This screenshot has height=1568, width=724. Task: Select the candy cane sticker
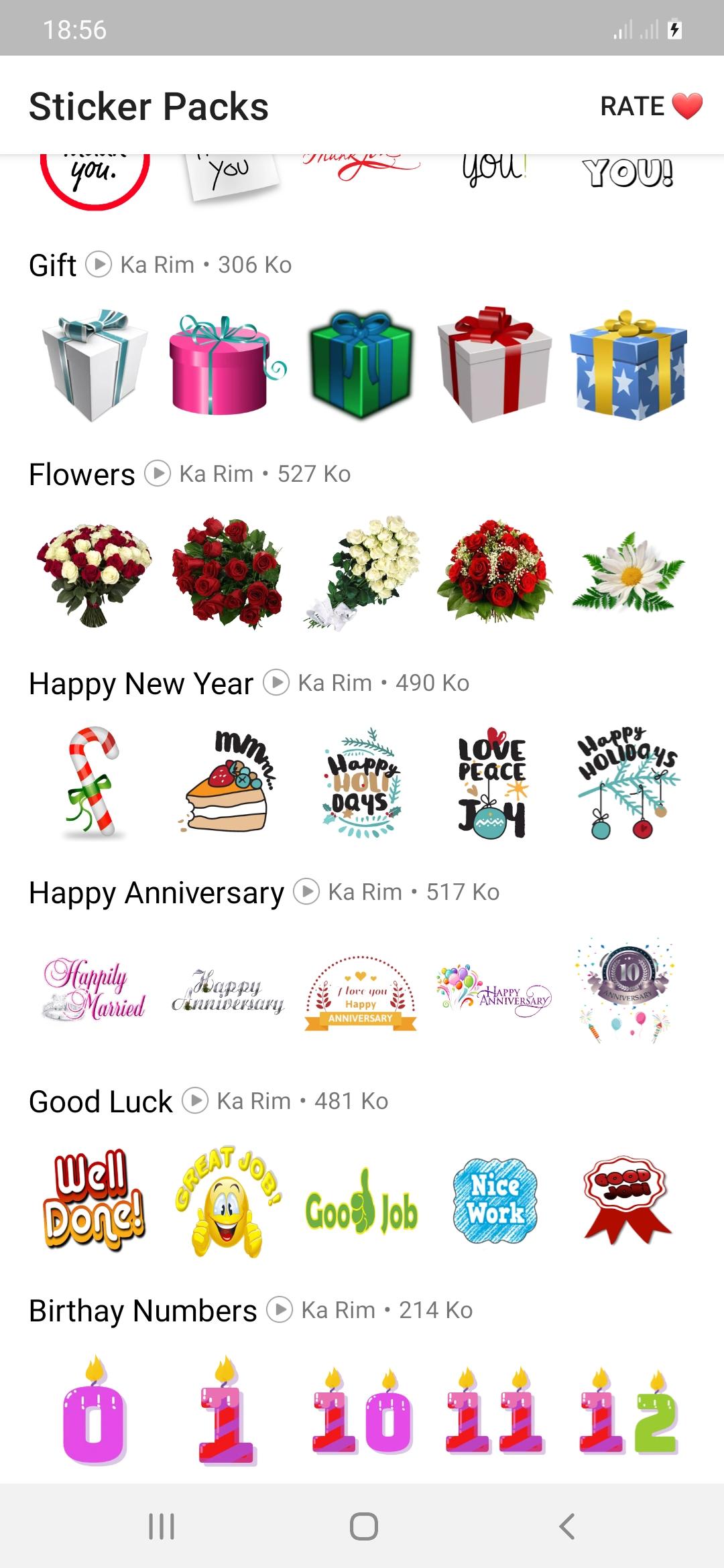click(94, 781)
